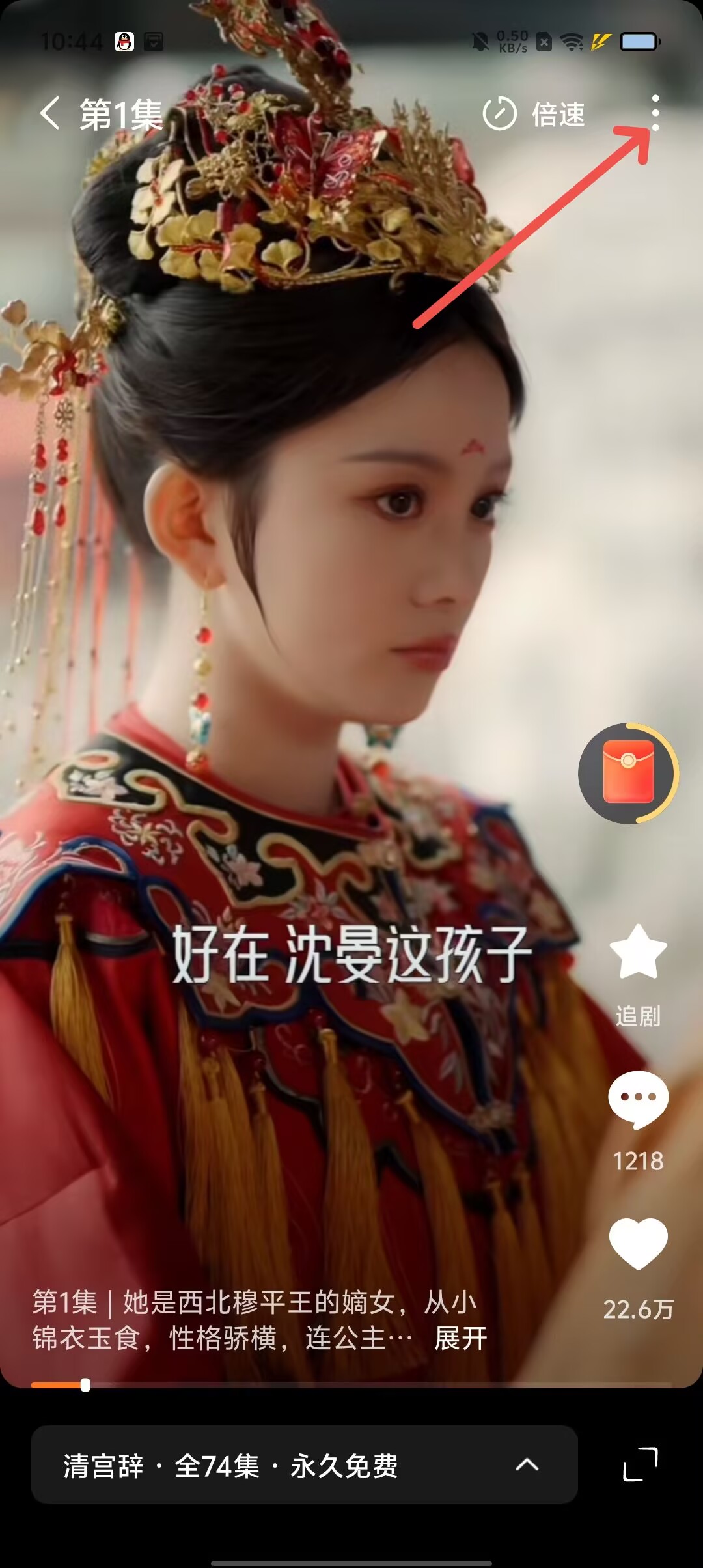Follow the drama with the 追剧 star
This screenshot has height=1568, width=703.
[x=638, y=953]
